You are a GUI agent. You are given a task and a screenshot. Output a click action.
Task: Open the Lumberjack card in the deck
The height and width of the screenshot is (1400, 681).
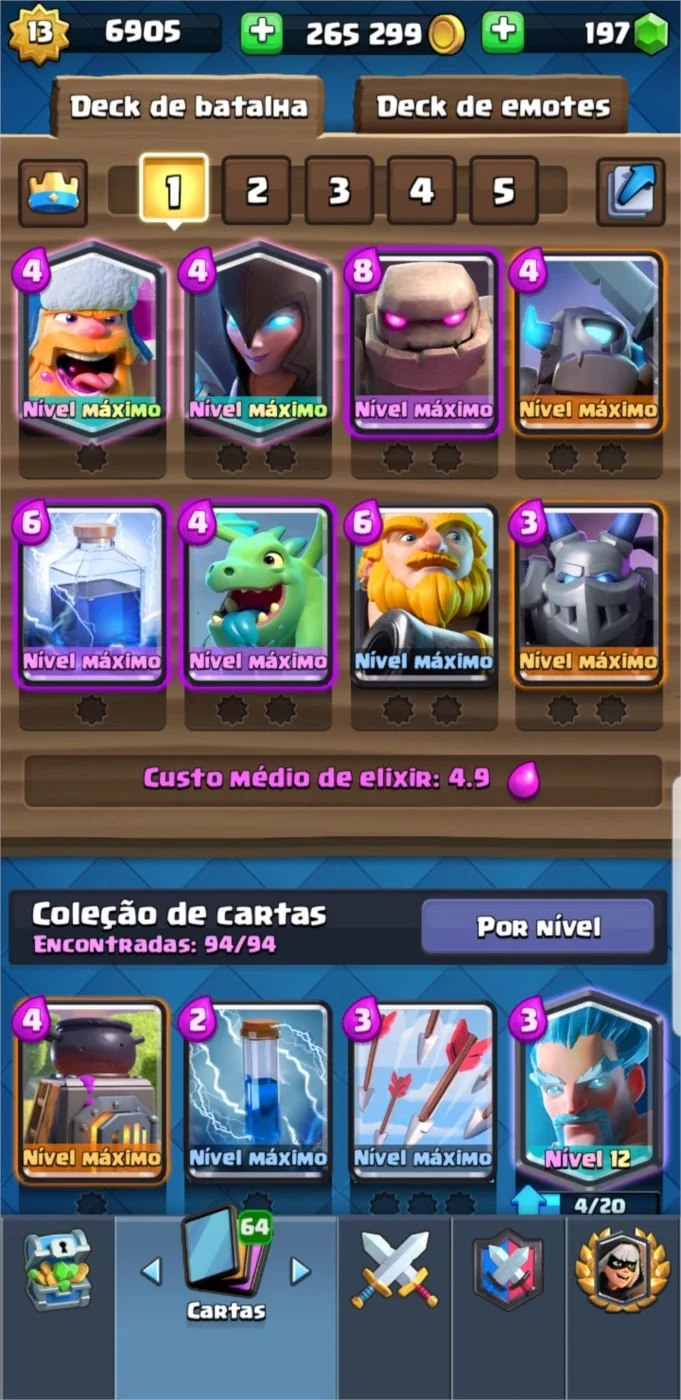coord(92,342)
